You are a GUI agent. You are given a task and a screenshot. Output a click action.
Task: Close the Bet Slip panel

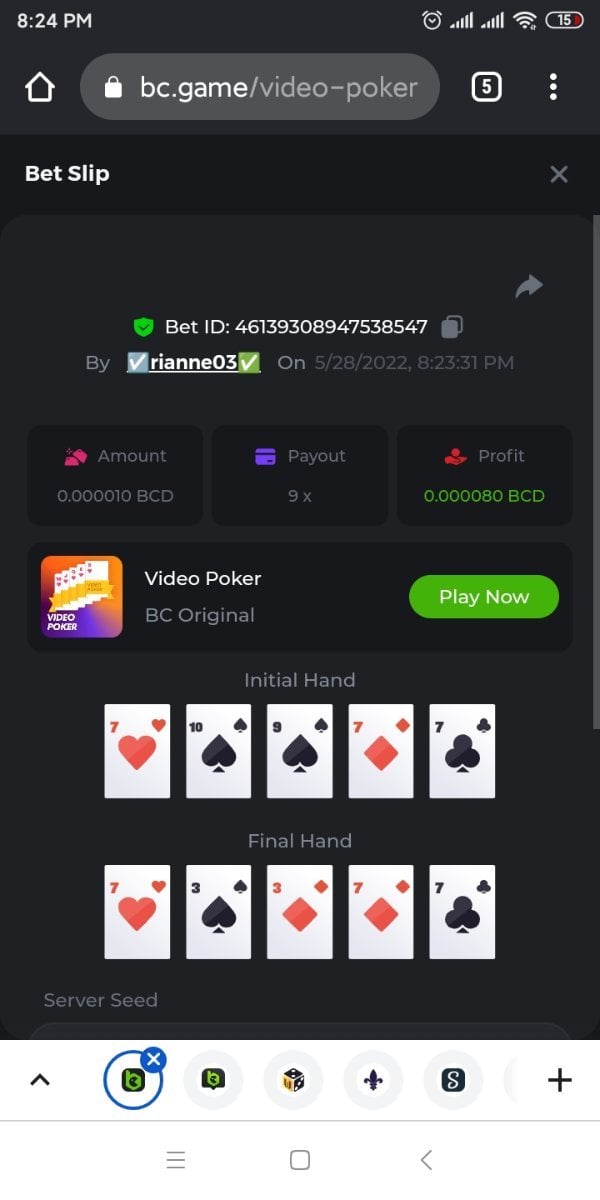pyautogui.click(x=559, y=174)
